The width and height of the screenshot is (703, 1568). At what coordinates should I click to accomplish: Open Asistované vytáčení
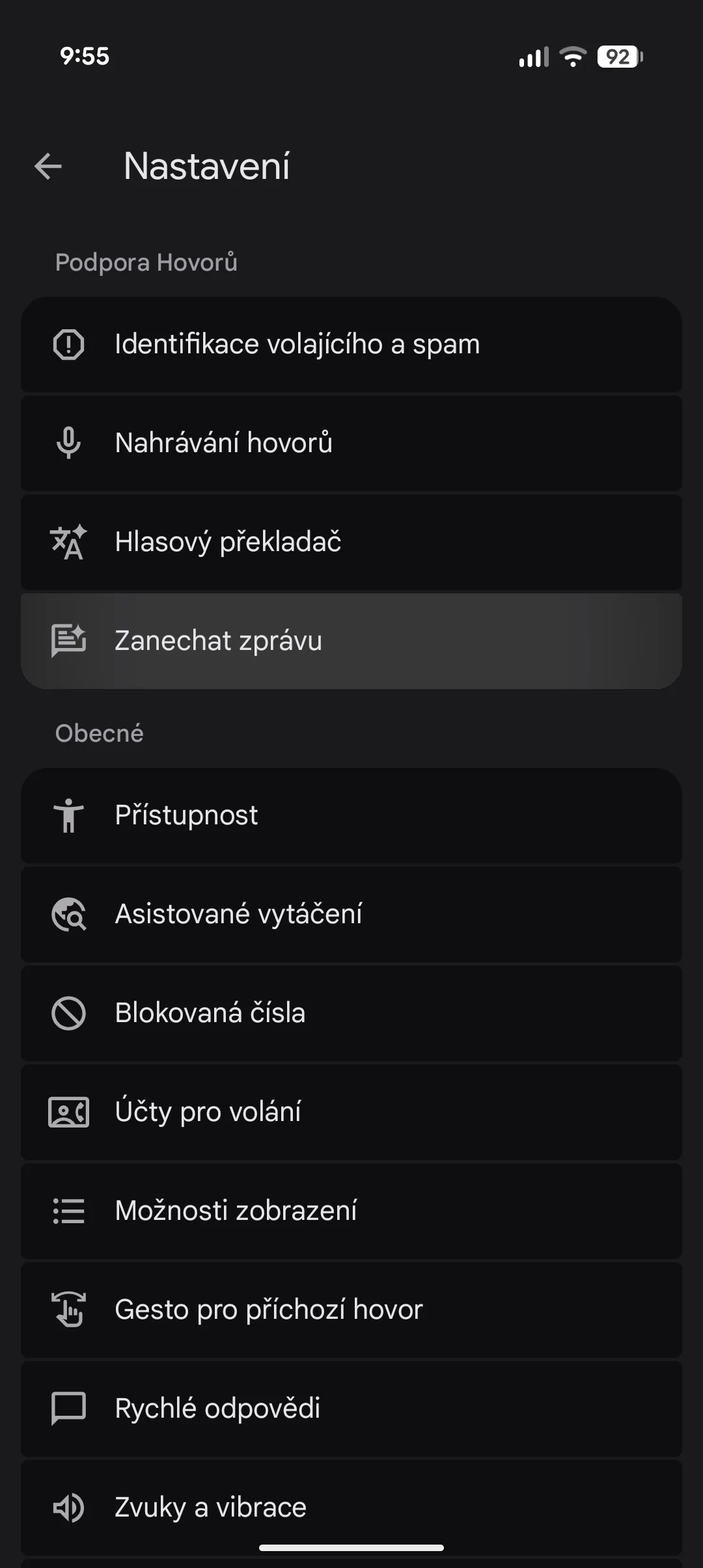tap(351, 915)
